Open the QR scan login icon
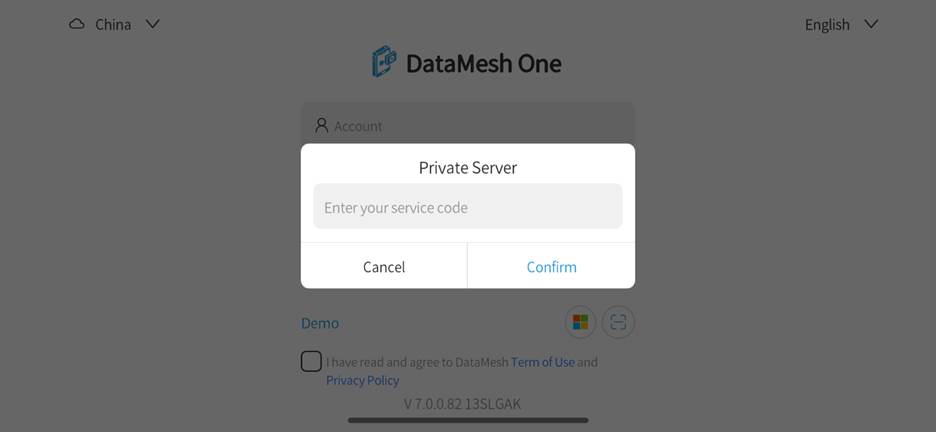The height and width of the screenshot is (432, 936). (618, 322)
